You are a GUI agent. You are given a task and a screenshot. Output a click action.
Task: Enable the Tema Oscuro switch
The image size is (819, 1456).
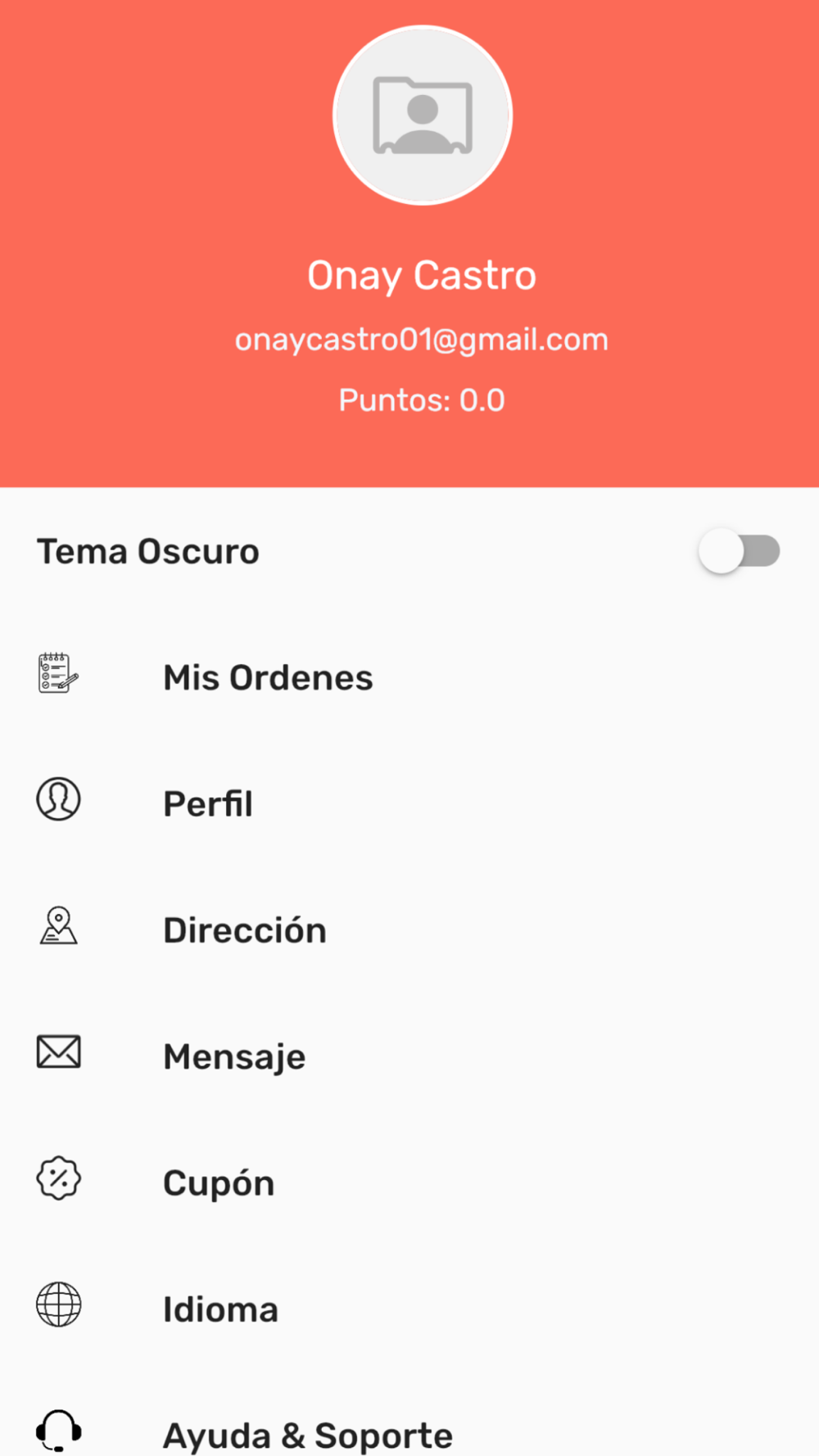click(739, 551)
